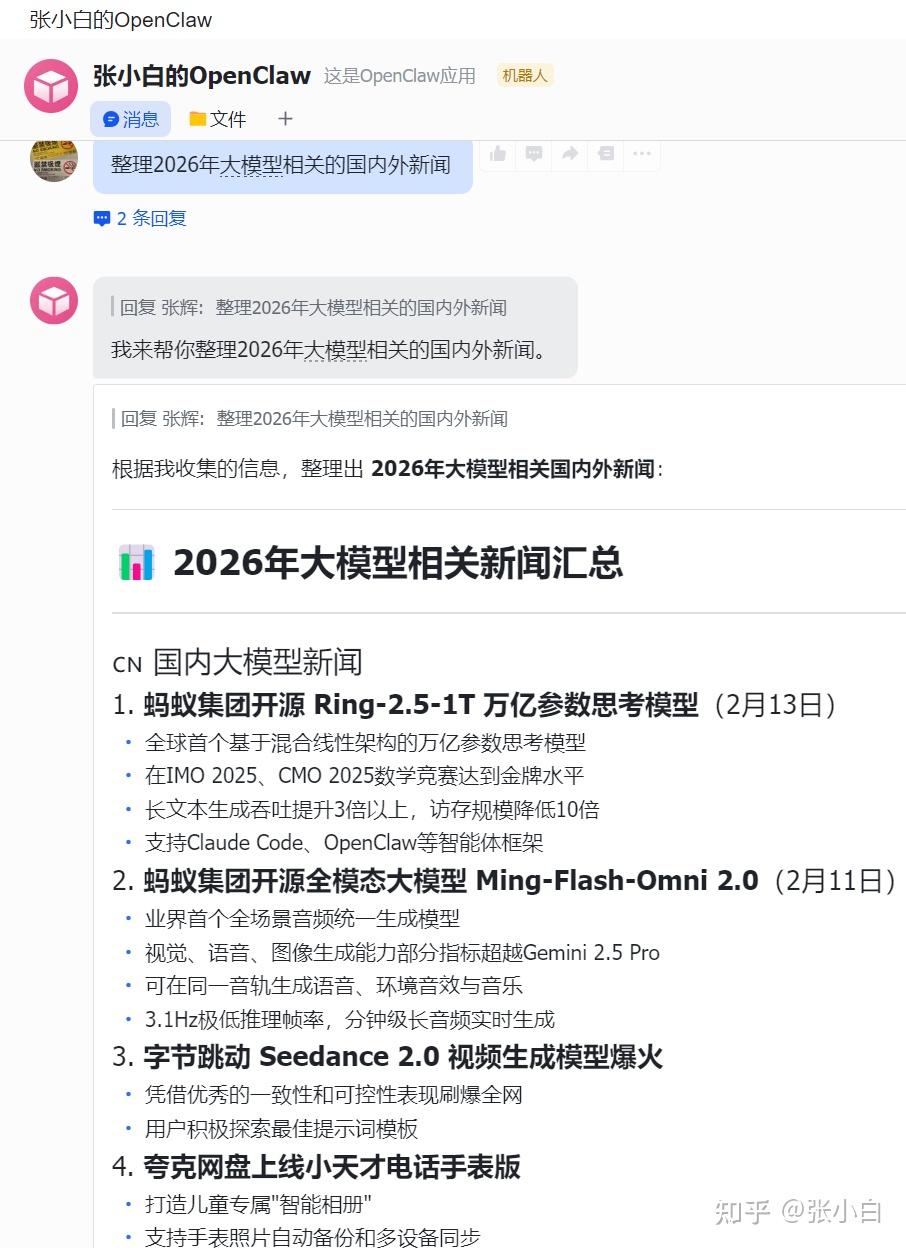This screenshot has width=906, height=1248.
Task: Switch to the 消息 tab
Action: [131, 119]
